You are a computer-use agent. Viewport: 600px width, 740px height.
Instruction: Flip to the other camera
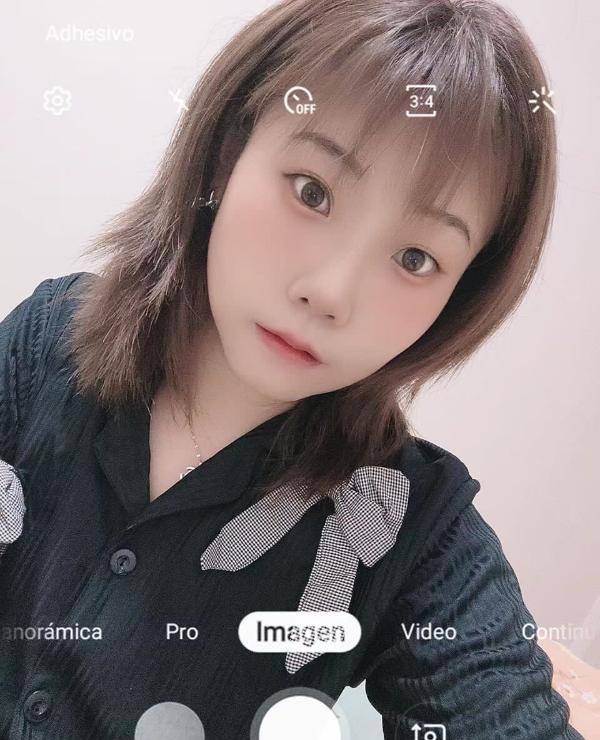click(x=427, y=728)
